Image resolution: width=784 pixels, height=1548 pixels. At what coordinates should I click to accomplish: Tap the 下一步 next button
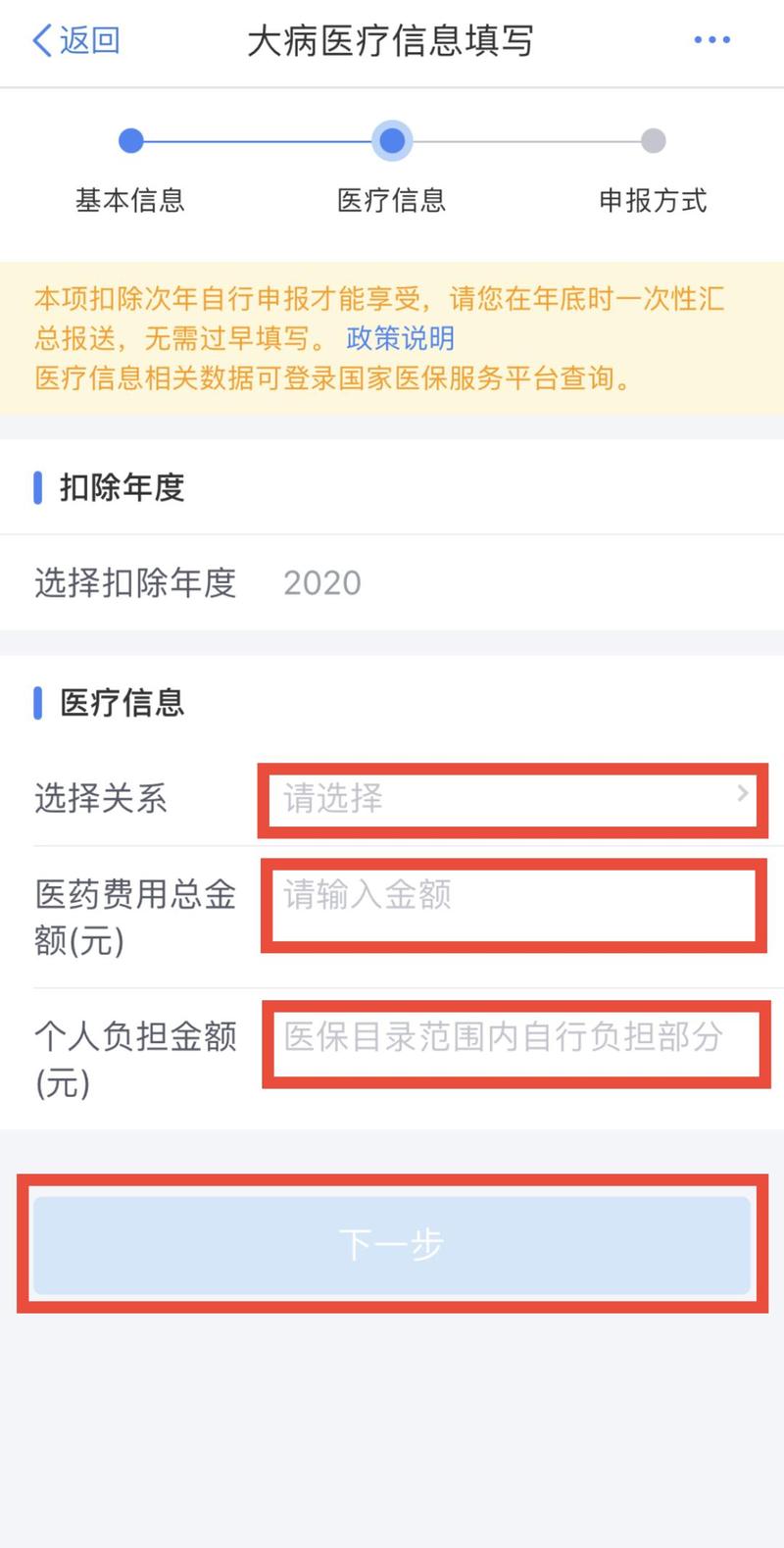pos(392,1244)
